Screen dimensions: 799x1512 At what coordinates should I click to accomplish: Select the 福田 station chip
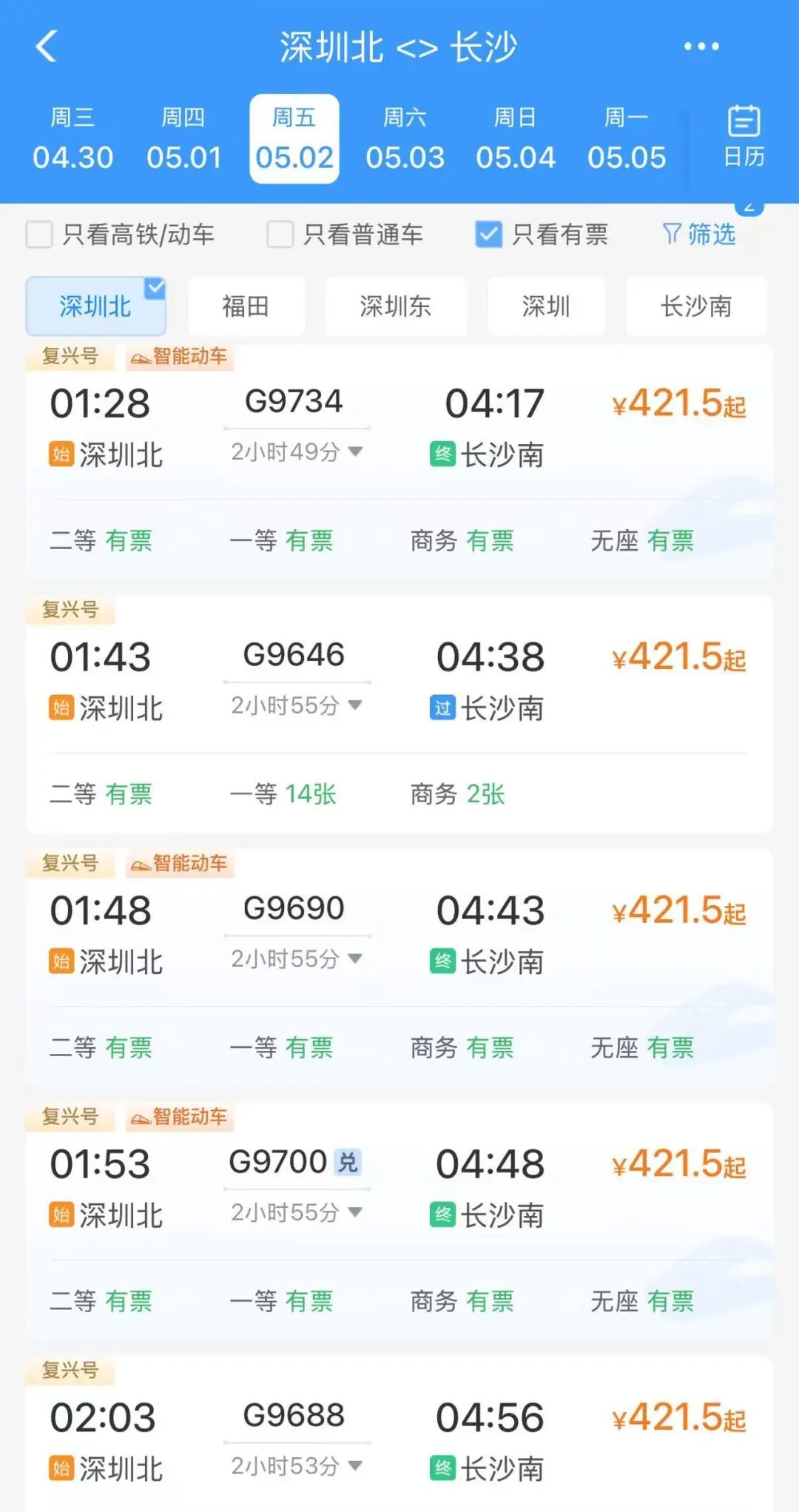coord(246,306)
